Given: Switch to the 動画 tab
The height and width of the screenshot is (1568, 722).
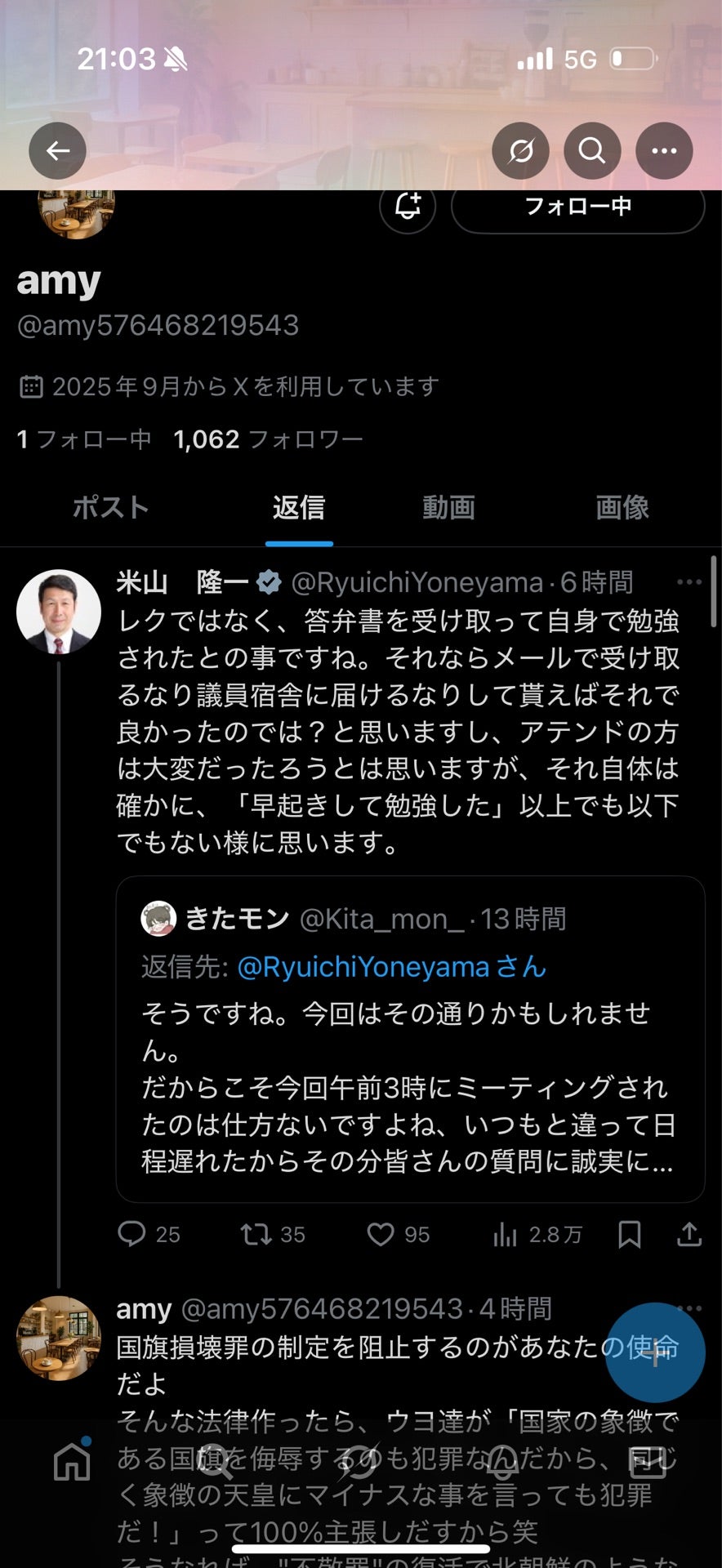Looking at the screenshot, I should pyautogui.click(x=448, y=507).
